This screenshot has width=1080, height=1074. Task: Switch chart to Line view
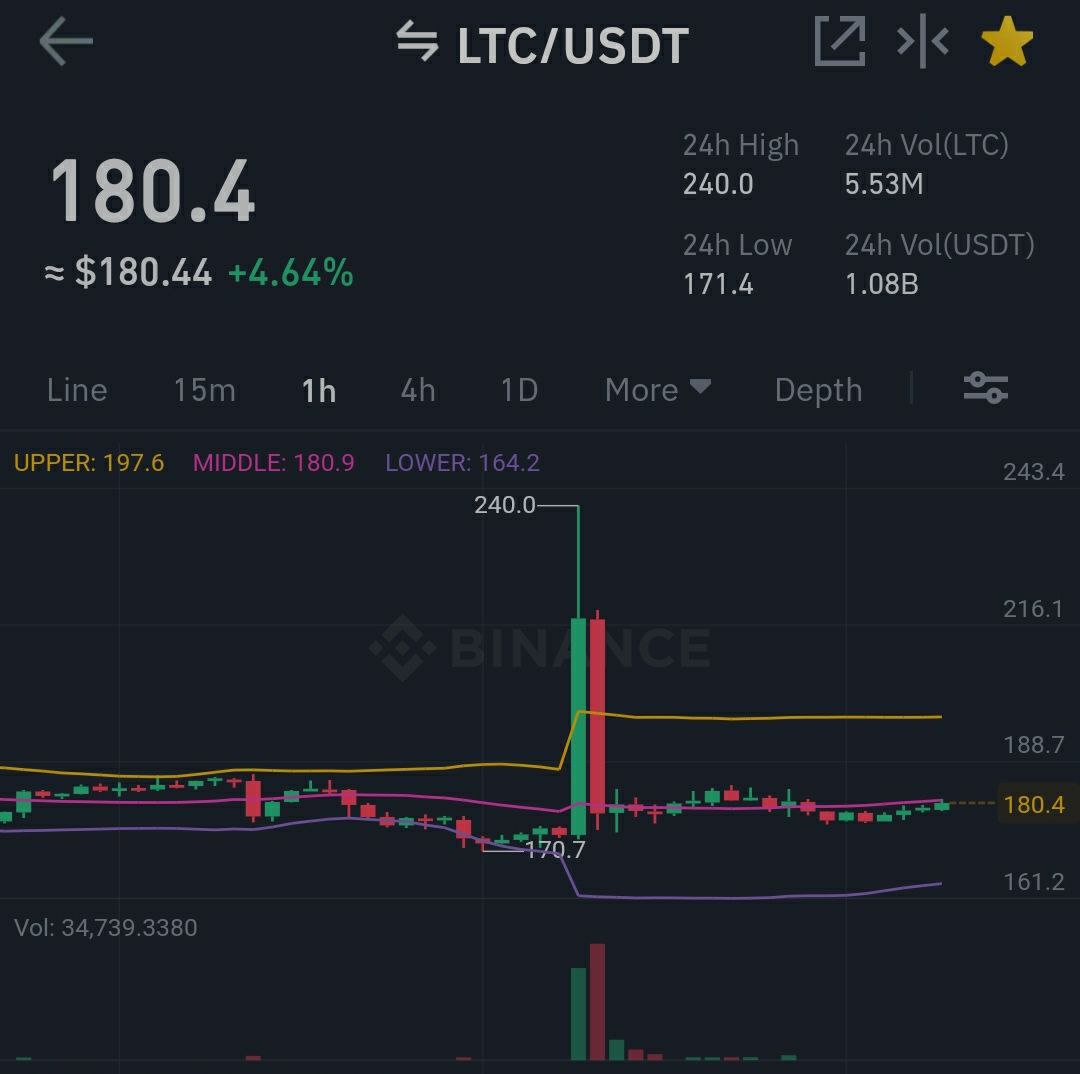click(77, 391)
